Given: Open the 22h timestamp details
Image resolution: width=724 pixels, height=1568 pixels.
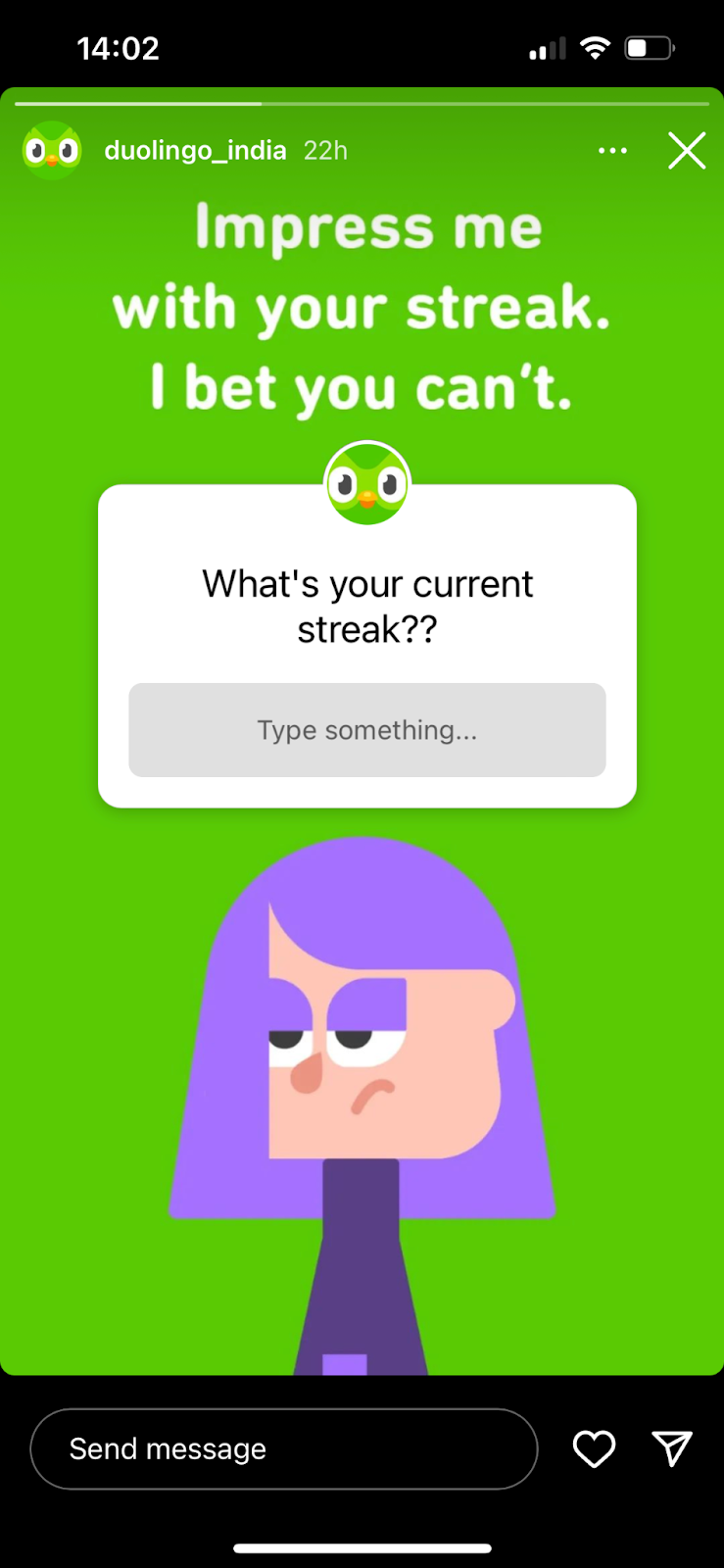Looking at the screenshot, I should coord(324,150).
